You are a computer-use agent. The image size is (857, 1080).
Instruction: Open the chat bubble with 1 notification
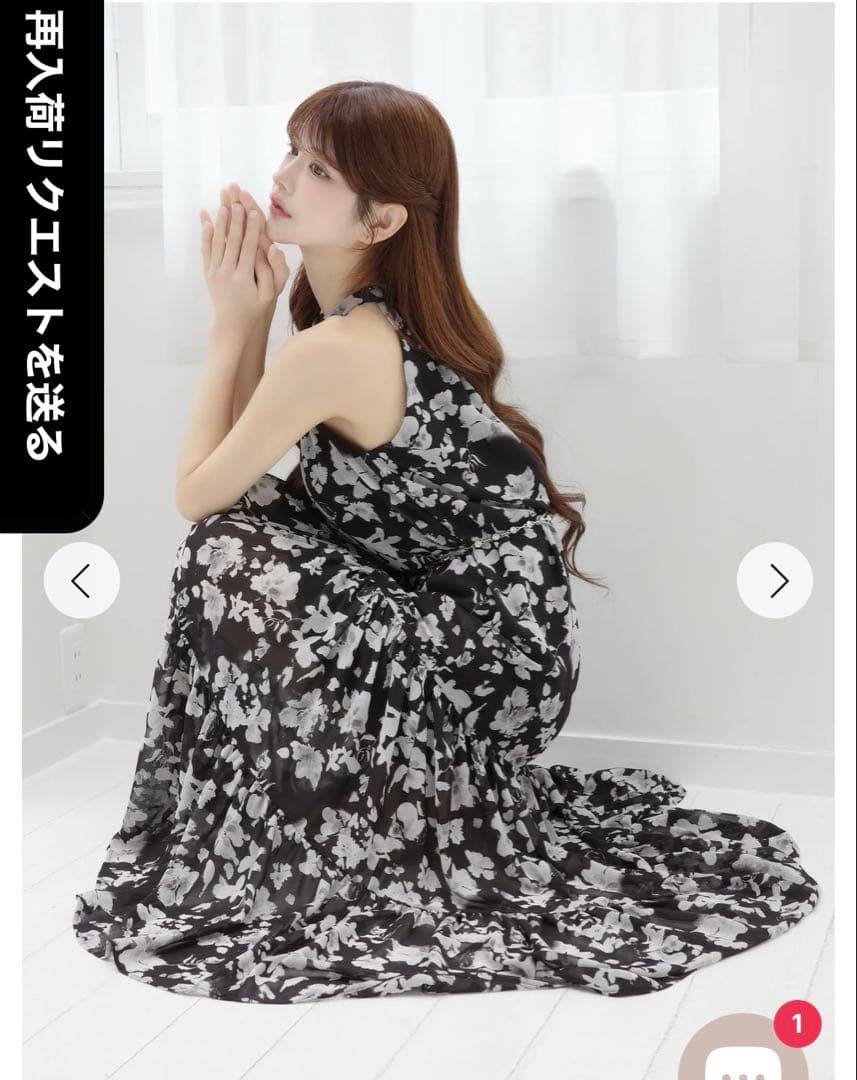tap(743, 1056)
